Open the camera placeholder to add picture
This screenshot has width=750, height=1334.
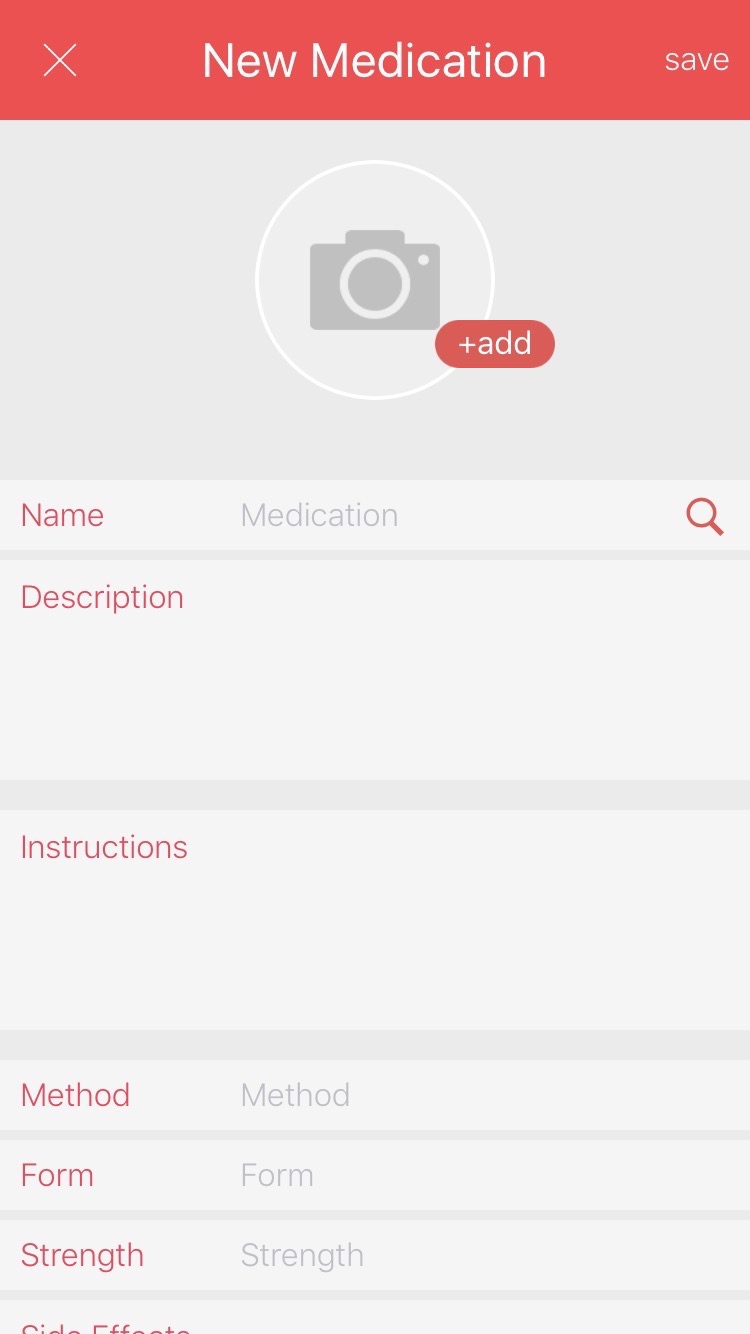(x=375, y=280)
